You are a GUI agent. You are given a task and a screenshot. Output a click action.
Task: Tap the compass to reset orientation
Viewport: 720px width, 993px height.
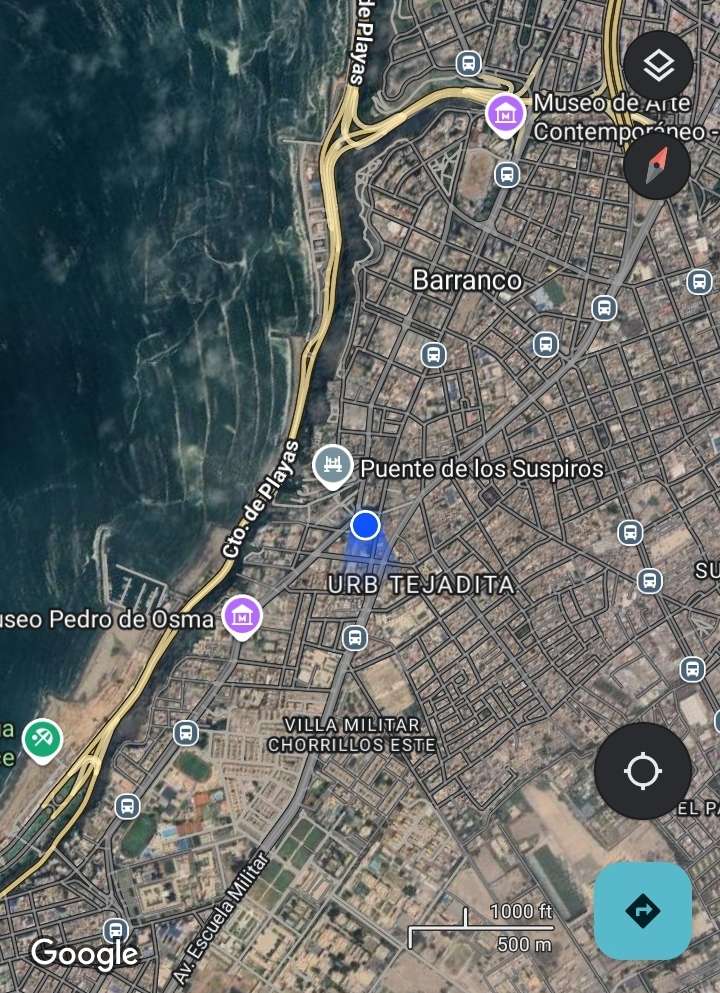point(656,166)
